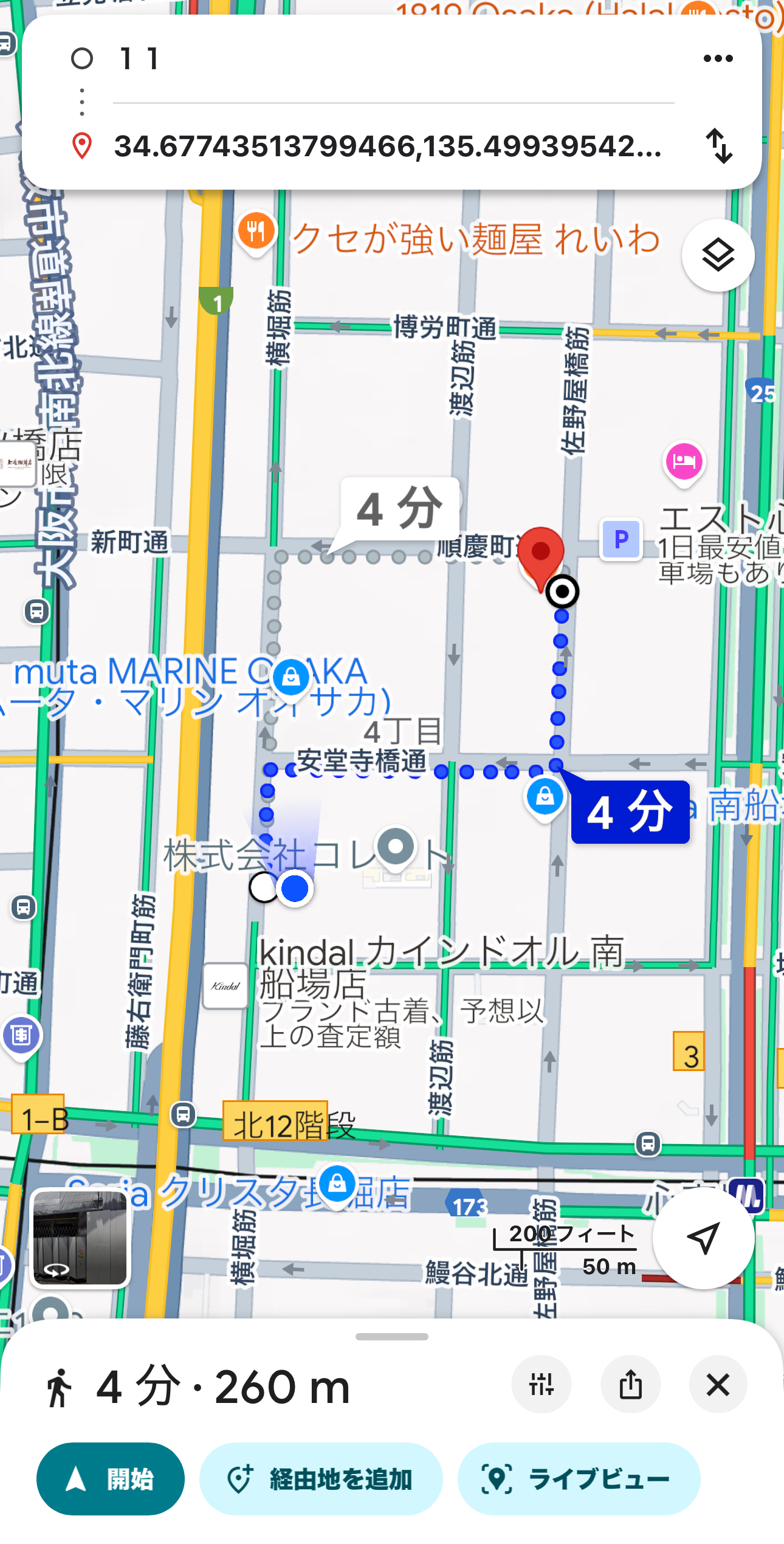
Task: Recenter map with the location arrow button
Action: point(703,1237)
